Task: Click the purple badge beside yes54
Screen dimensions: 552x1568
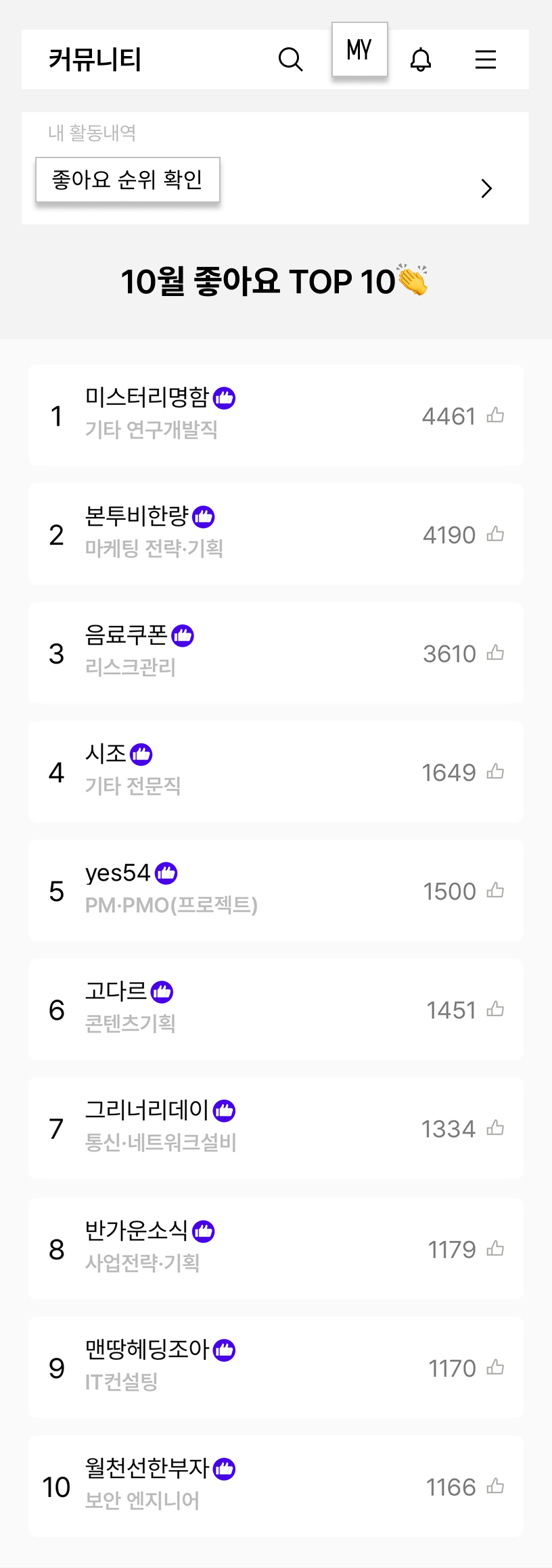Action: (x=164, y=873)
